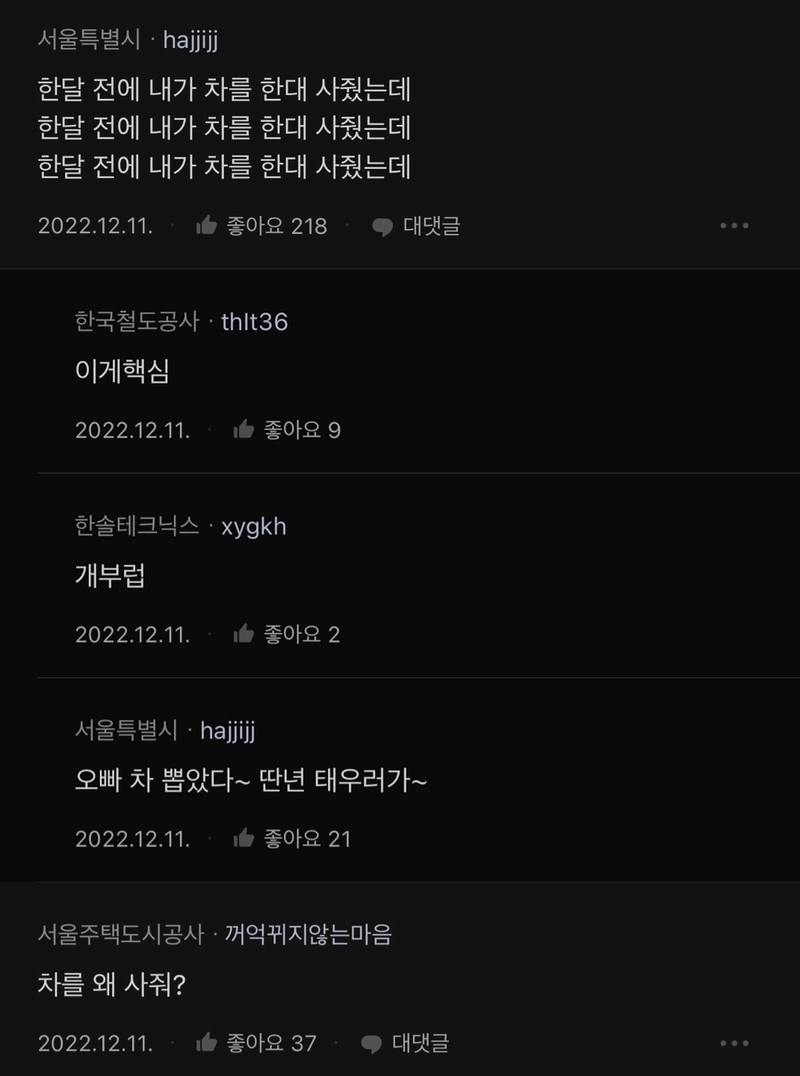
Task: Like the reply starting with '오빠 차 뽑았다'
Action: [244, 838]
